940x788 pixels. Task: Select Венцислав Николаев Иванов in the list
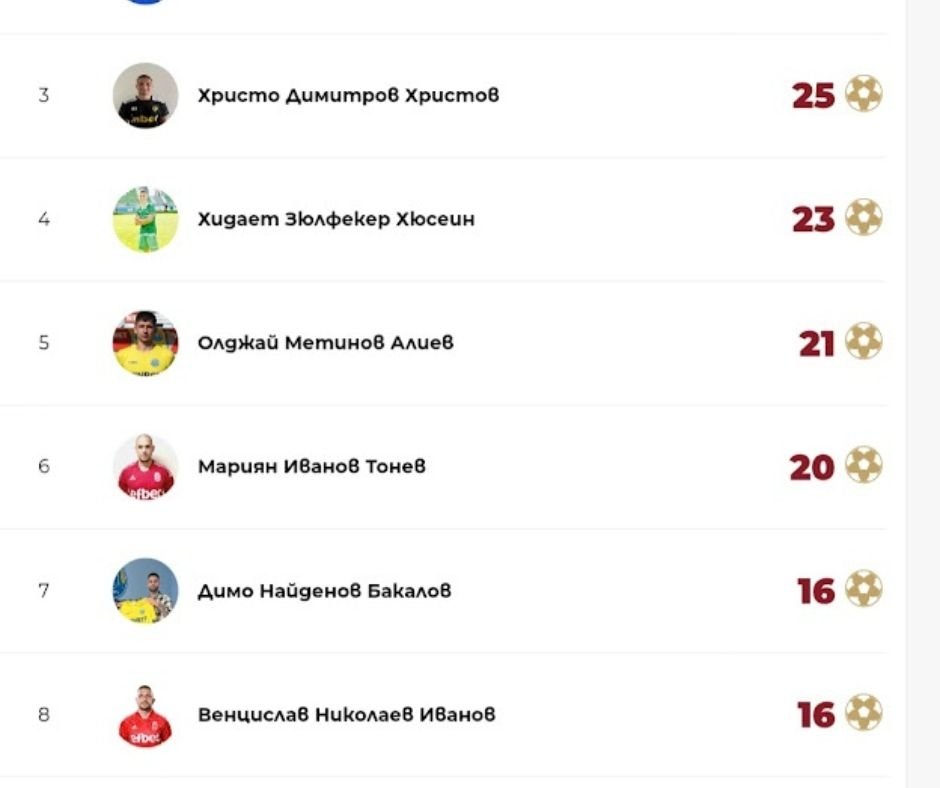pos(346,715)
